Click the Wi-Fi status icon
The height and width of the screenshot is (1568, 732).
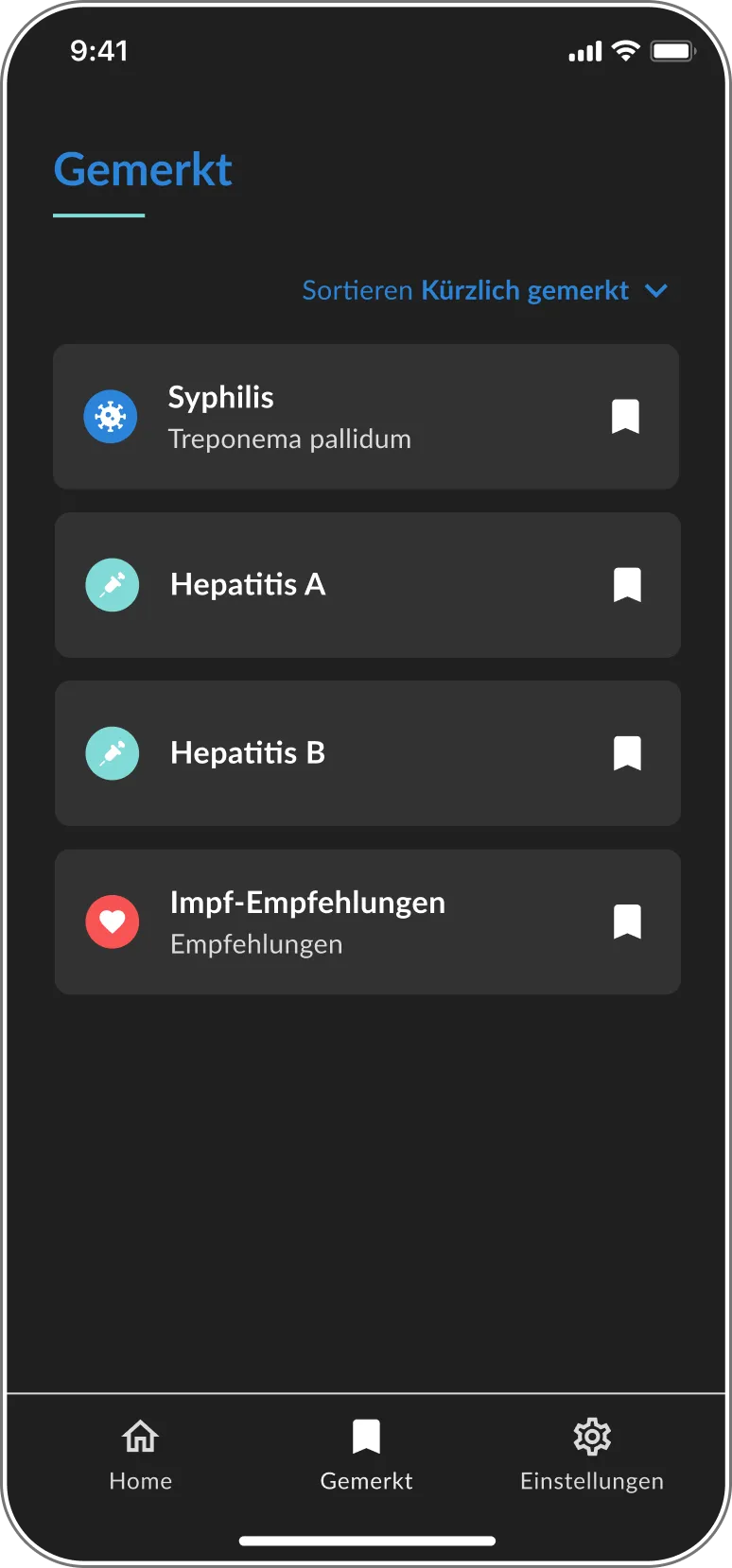pos(626,51)
